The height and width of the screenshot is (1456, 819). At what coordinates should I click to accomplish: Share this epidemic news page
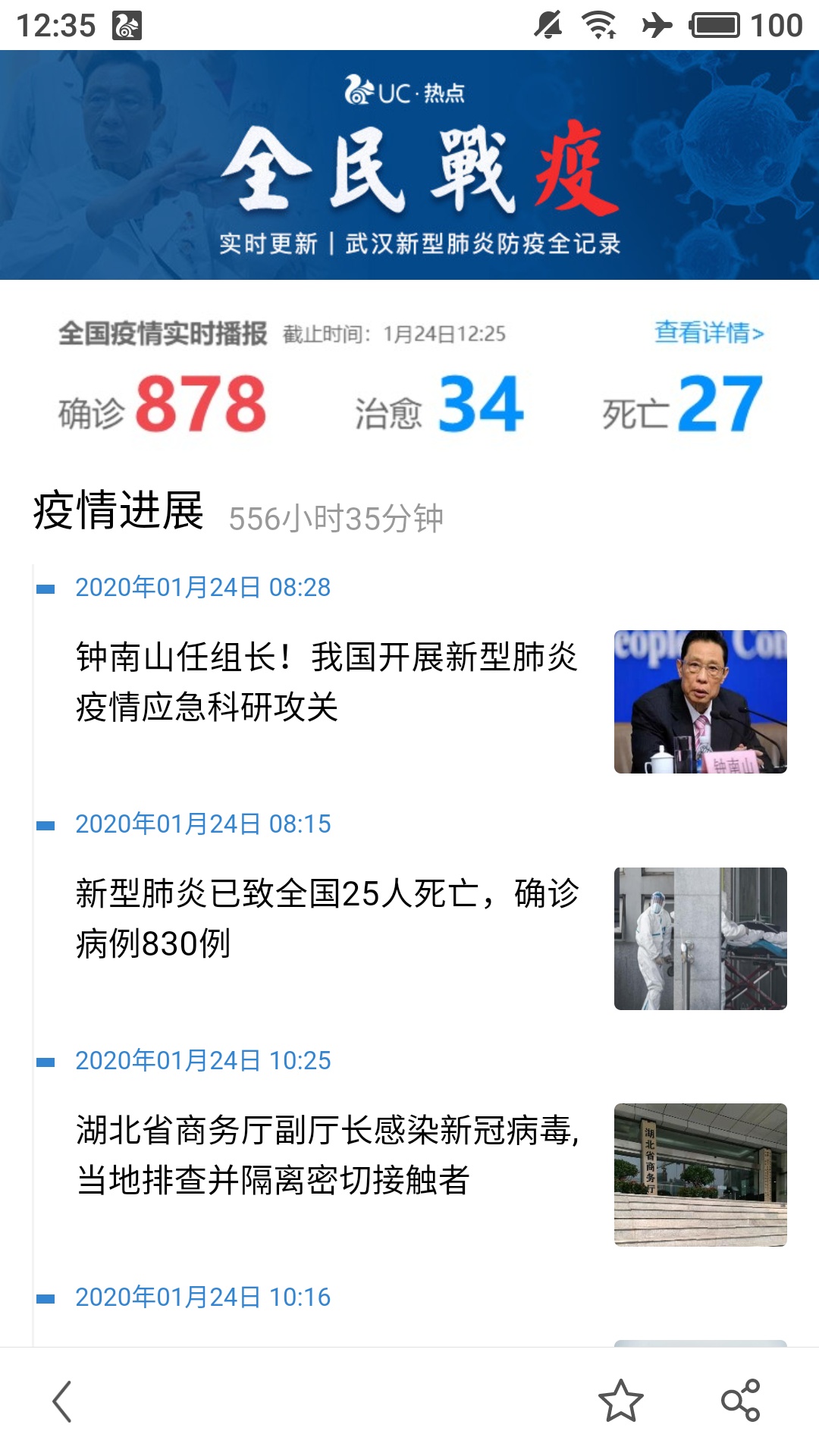(x=740, y=1401)
